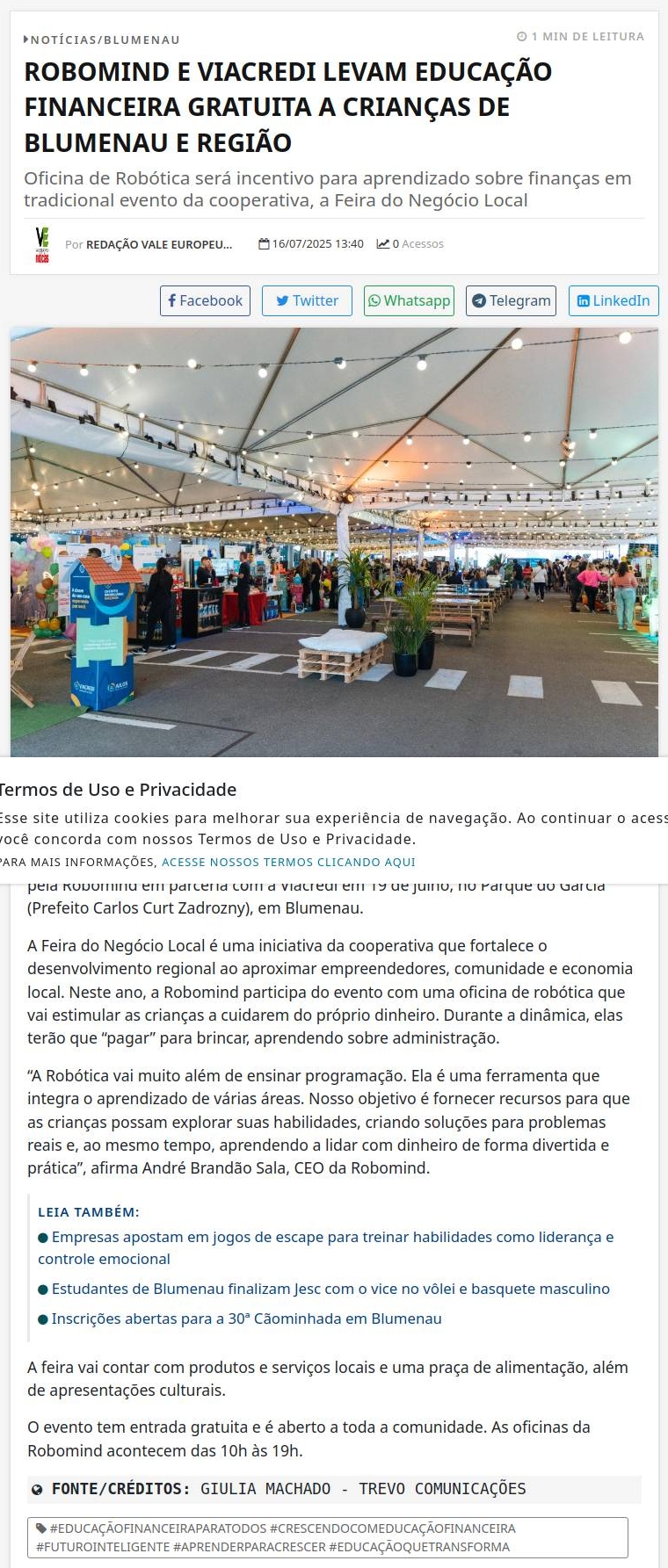Open the Estudantes de Blumenau Jesc article
This screenshot has height=1568, width=668.
[x=330, y=1289]
